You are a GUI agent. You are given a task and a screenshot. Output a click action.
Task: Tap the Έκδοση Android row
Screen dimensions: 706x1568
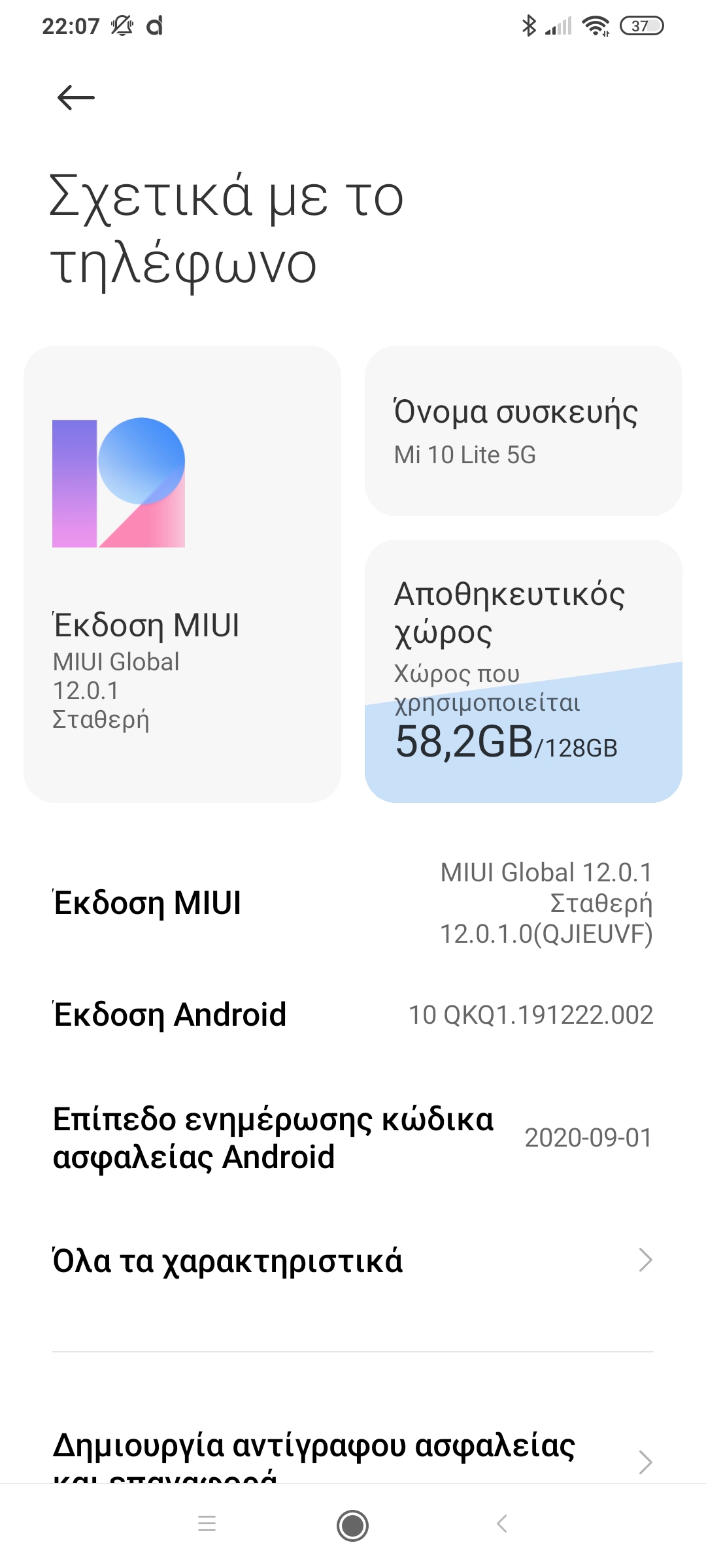point(353,1015)
